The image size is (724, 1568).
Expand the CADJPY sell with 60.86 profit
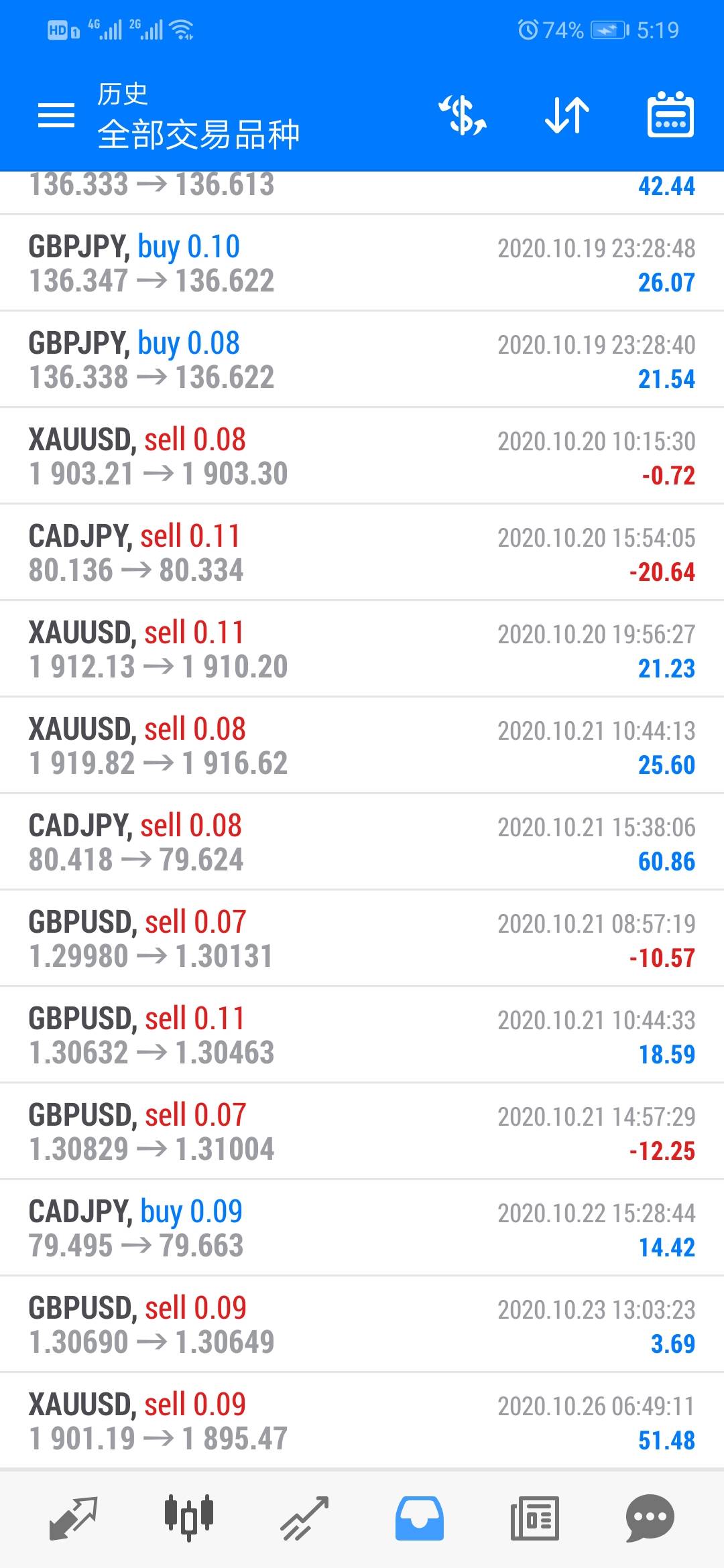pyautogui.click(x=362, y=842)
